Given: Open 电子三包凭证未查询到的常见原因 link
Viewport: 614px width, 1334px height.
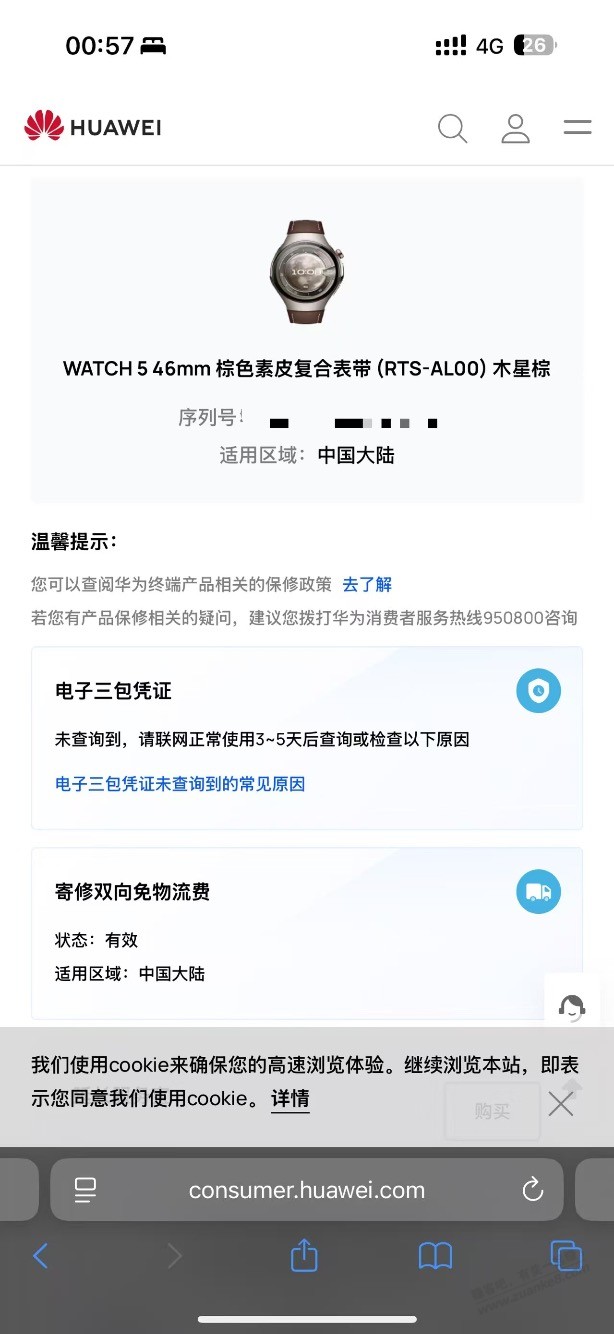Looking at the screenshot, I should click(x=180, y=784).
